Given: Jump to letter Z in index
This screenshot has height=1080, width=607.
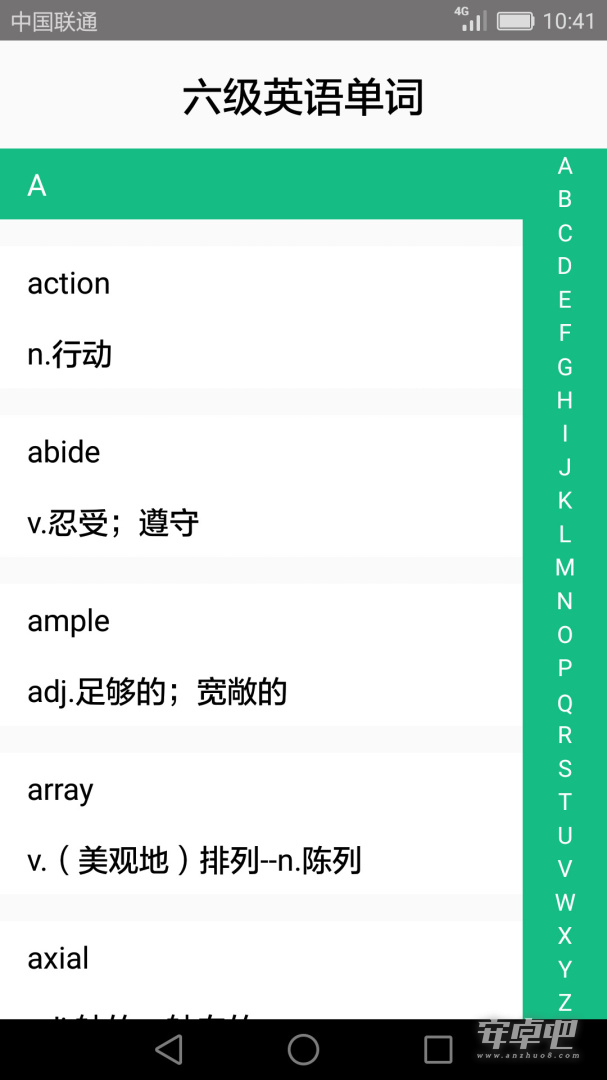Looking at the screenshot, I should (x=565, y=1002).
